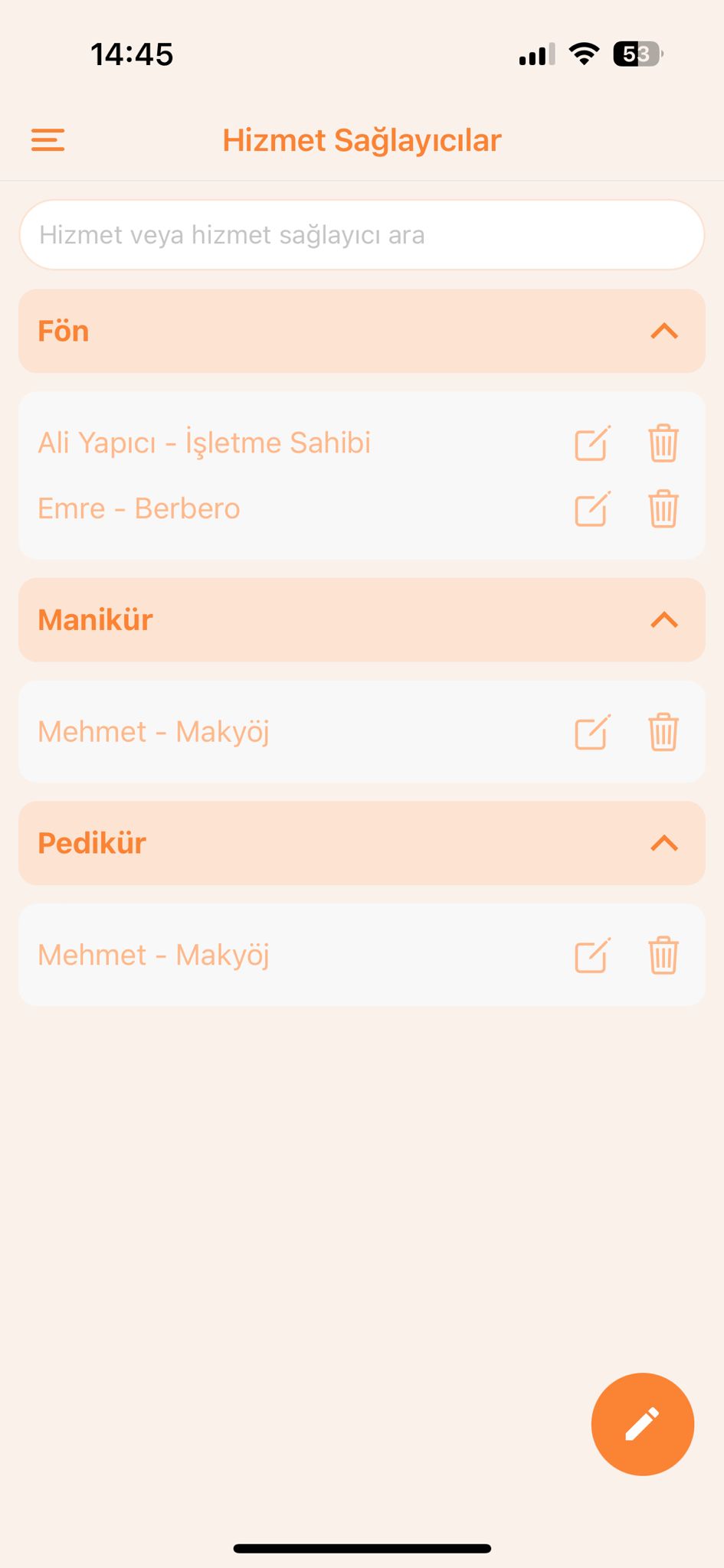
Task: Open the hamburger navigation menu
Action: click(48, 140)
